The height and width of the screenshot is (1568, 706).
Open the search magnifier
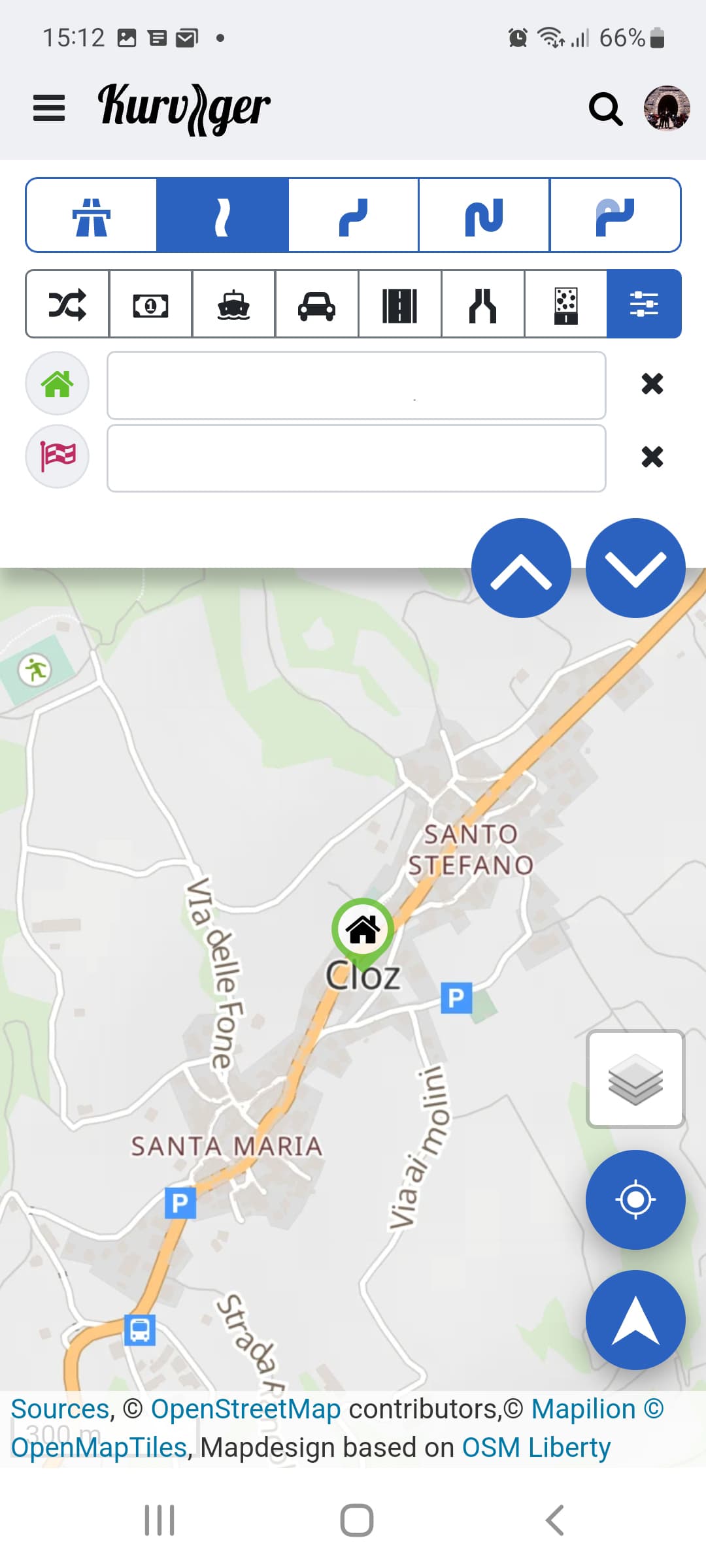[x=605, y=108]
